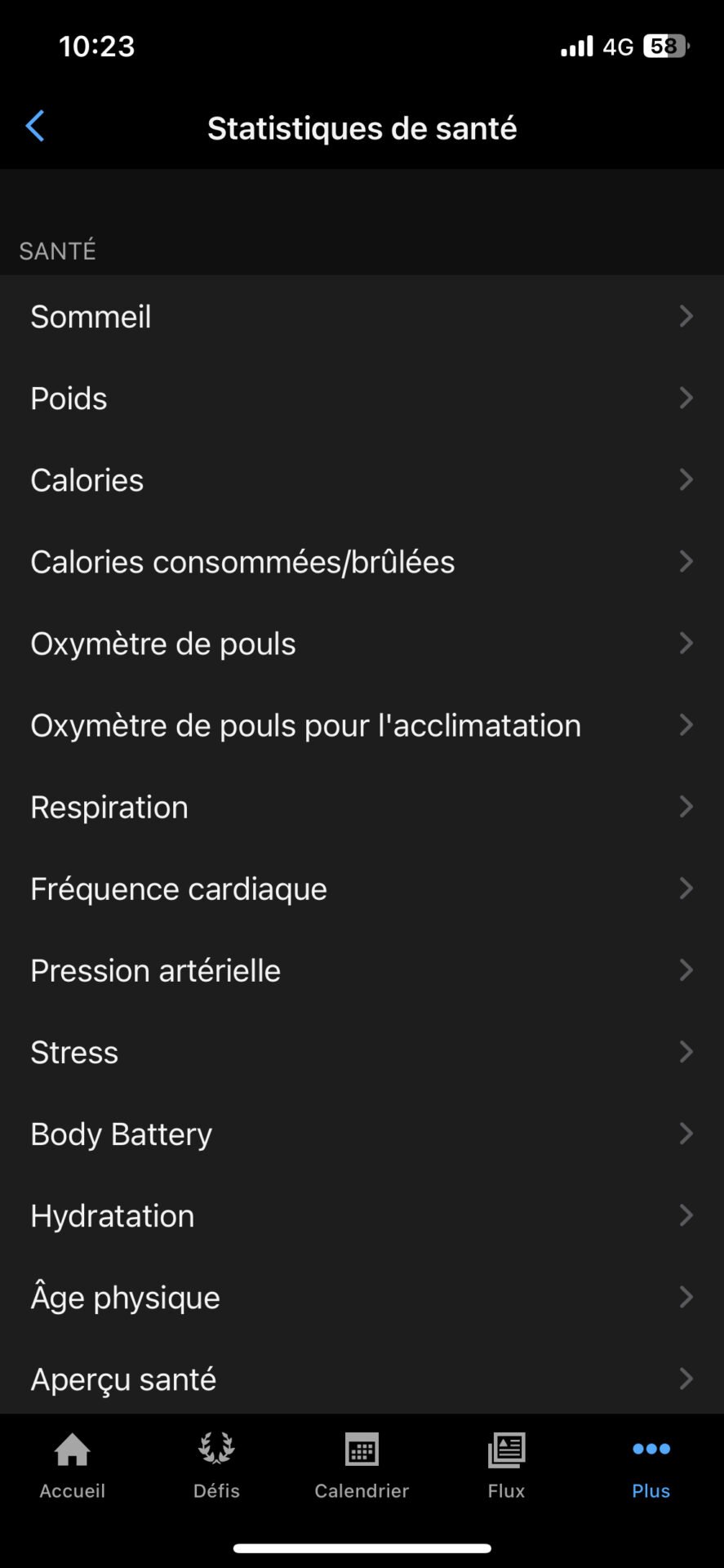This screenshot has height=1568, width=724.
Task: Select the Calories row
Action: pyautogui.click(x=362, y=479)
